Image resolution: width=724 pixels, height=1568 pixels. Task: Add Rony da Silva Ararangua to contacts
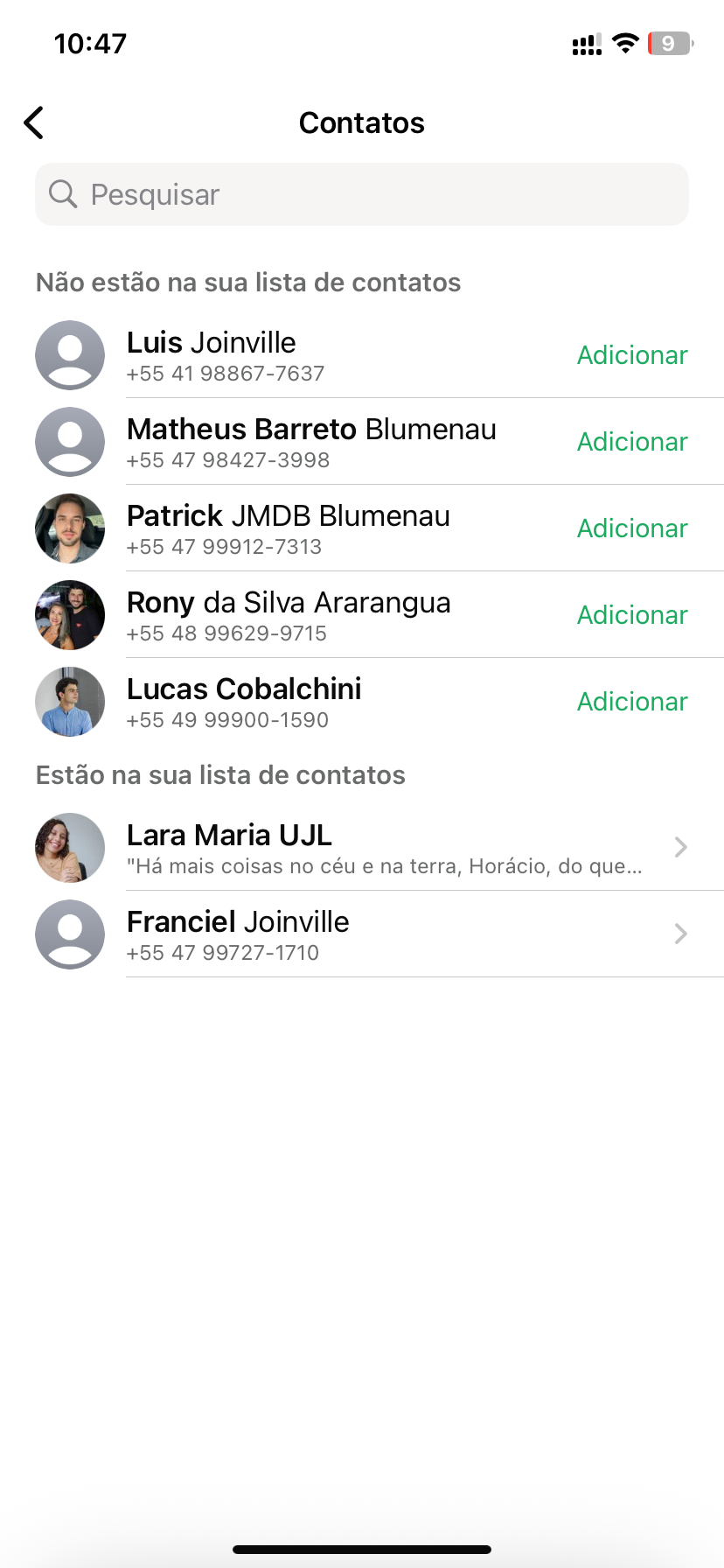coord(631,615)
